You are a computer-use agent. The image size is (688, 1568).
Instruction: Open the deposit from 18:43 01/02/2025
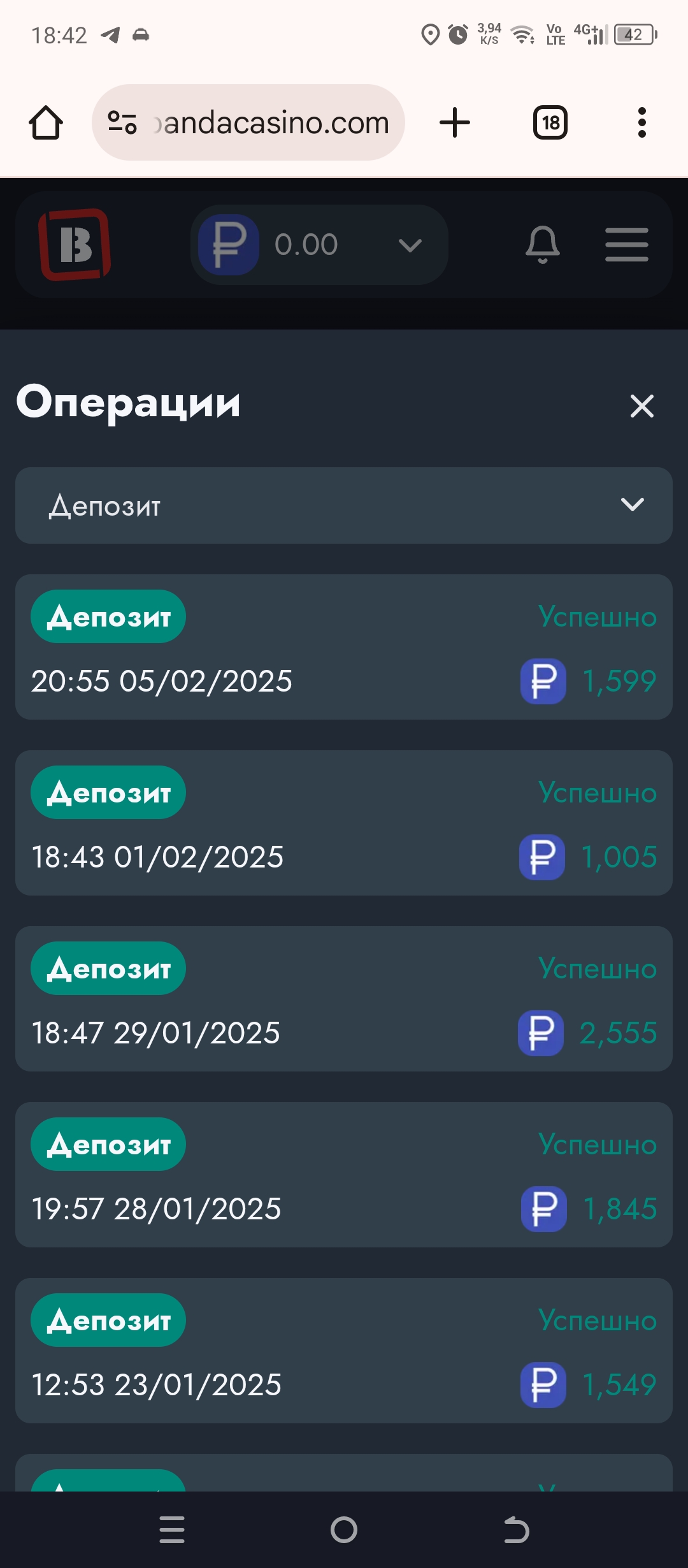tap(344, 823)
